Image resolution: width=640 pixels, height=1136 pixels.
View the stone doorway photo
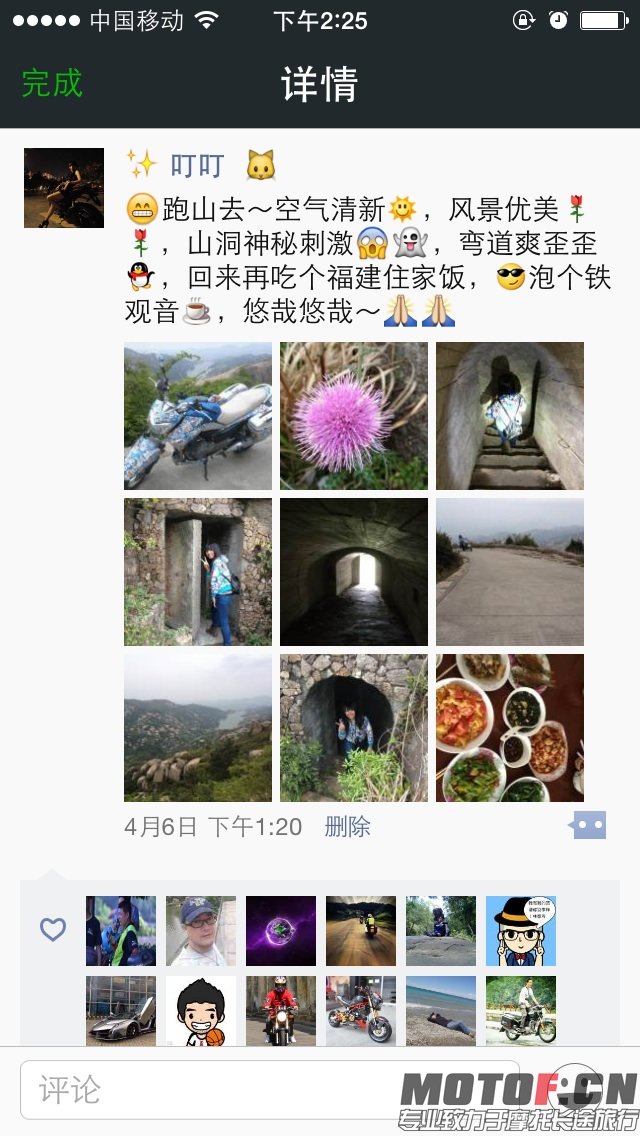198,572
